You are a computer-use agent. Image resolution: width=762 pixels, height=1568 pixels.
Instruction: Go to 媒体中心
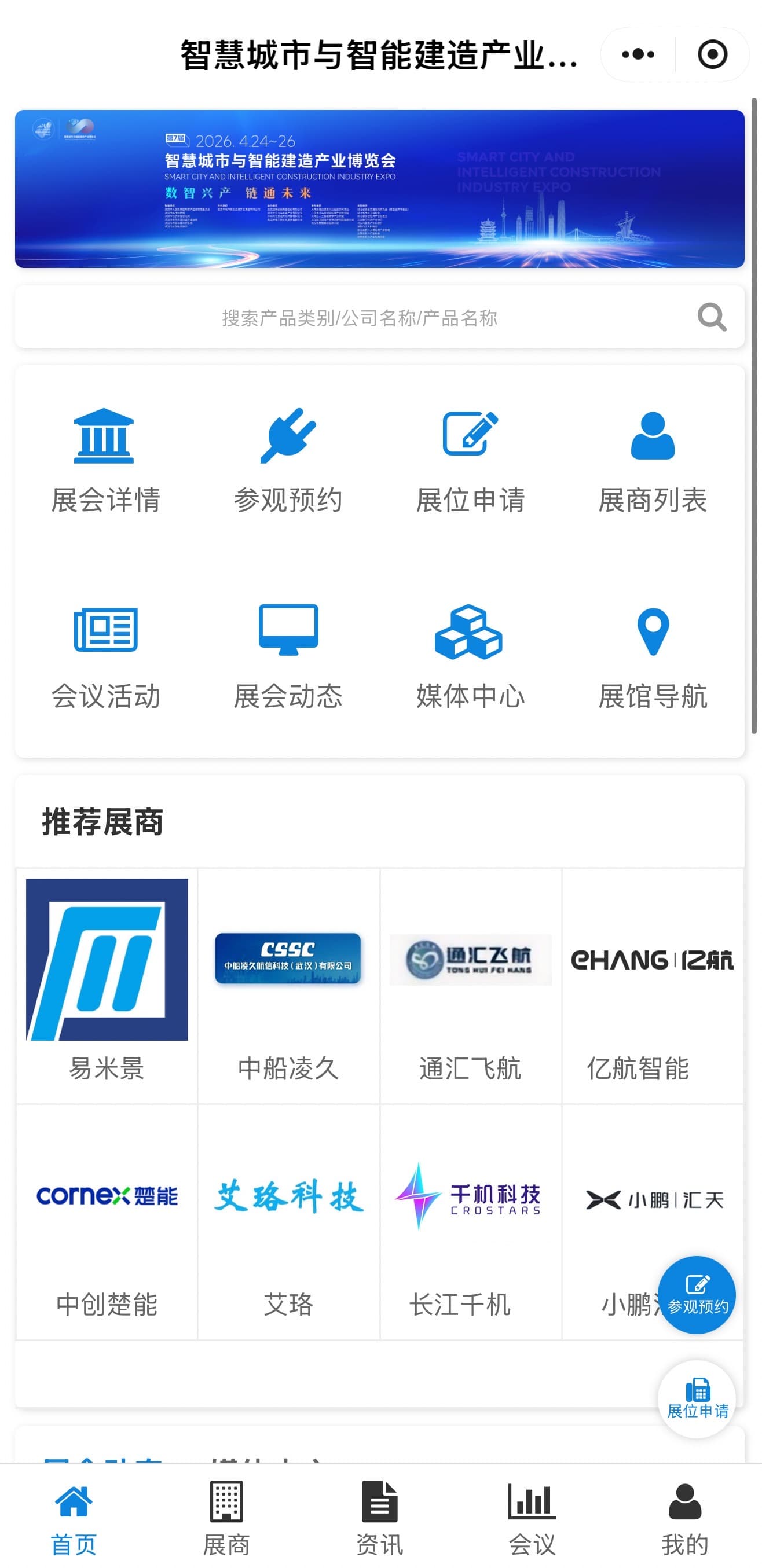point(470,658)
